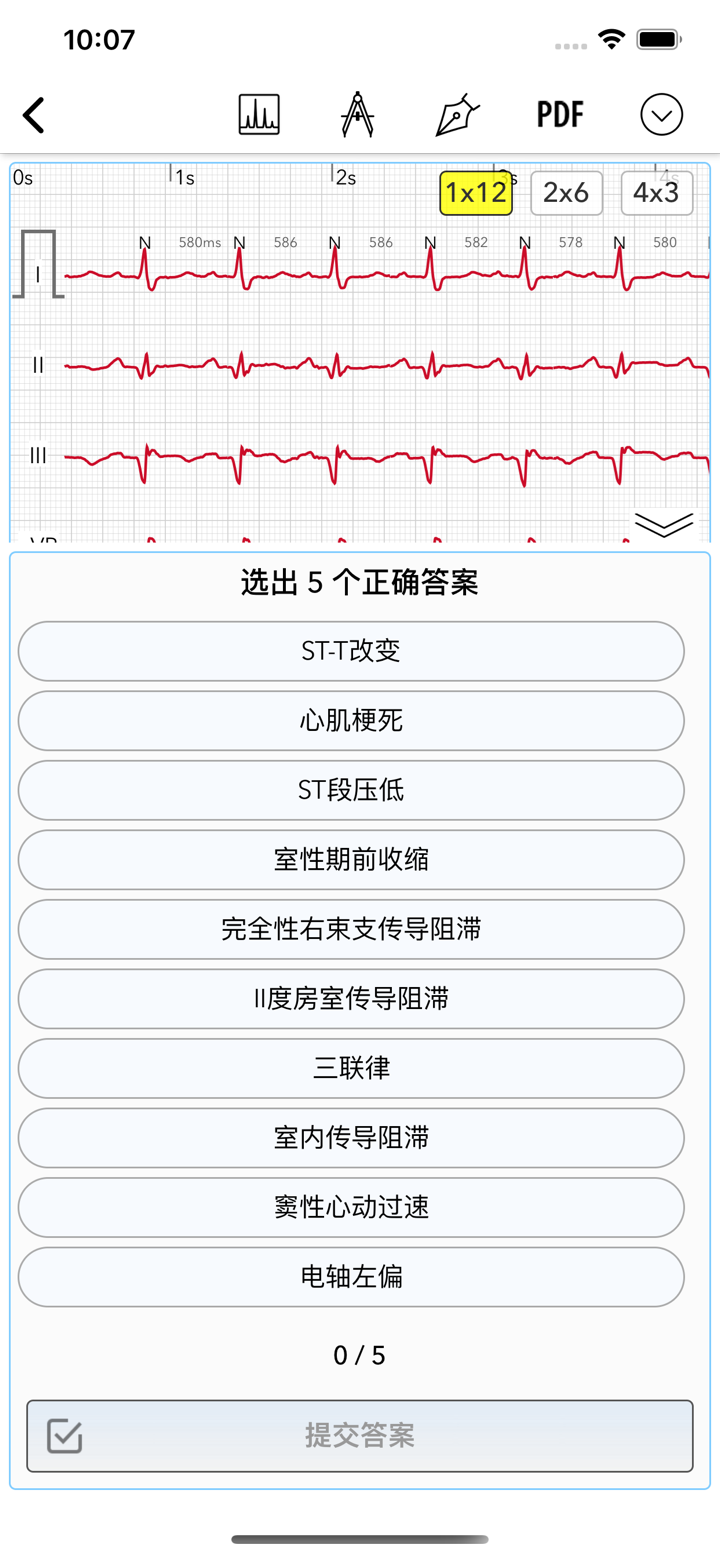
Task: Switch the ECG layout to 2x6
Action: click(x=566, y=192)
